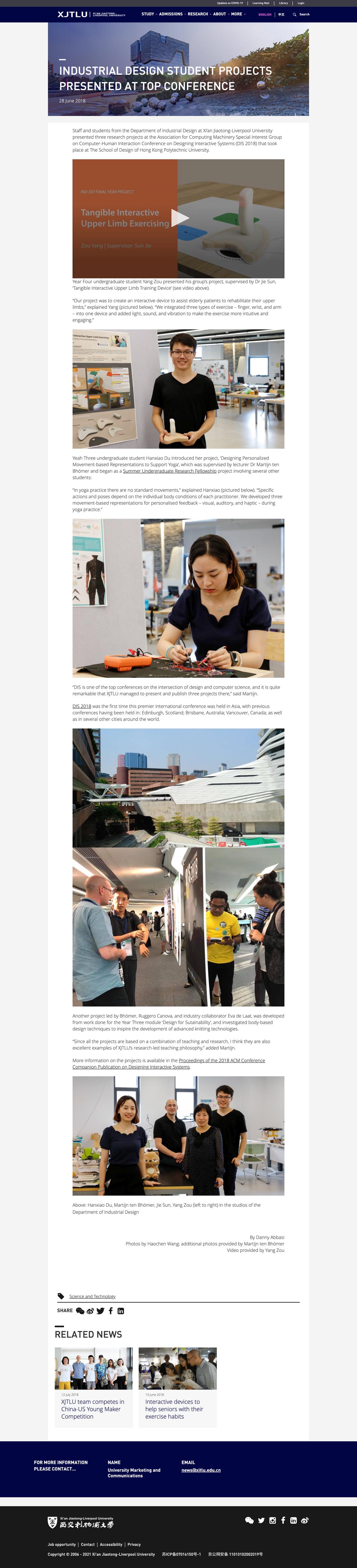Open the Interactive devices help seniors news
The image size is (357, 1568).
point(174,1409)
